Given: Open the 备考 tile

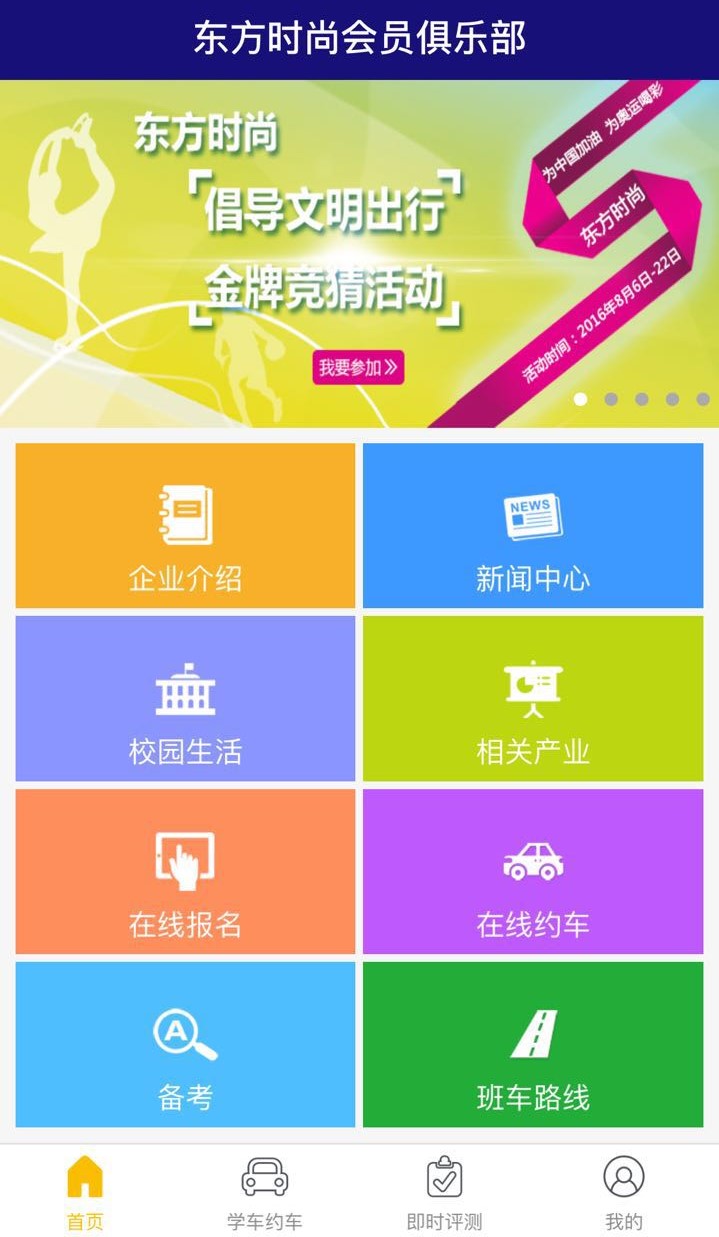Looking at the screenshot, I should (185, 1044).
